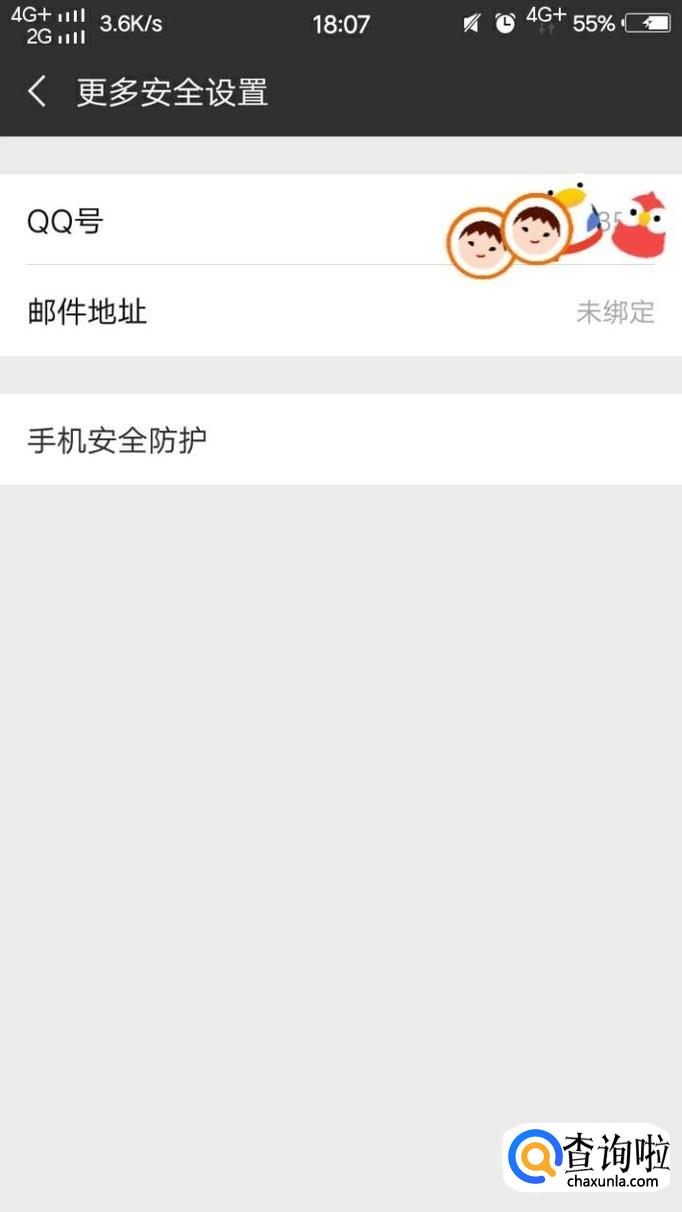
Task: Go back from 更多安全设置
Action: tap(37, 93)
